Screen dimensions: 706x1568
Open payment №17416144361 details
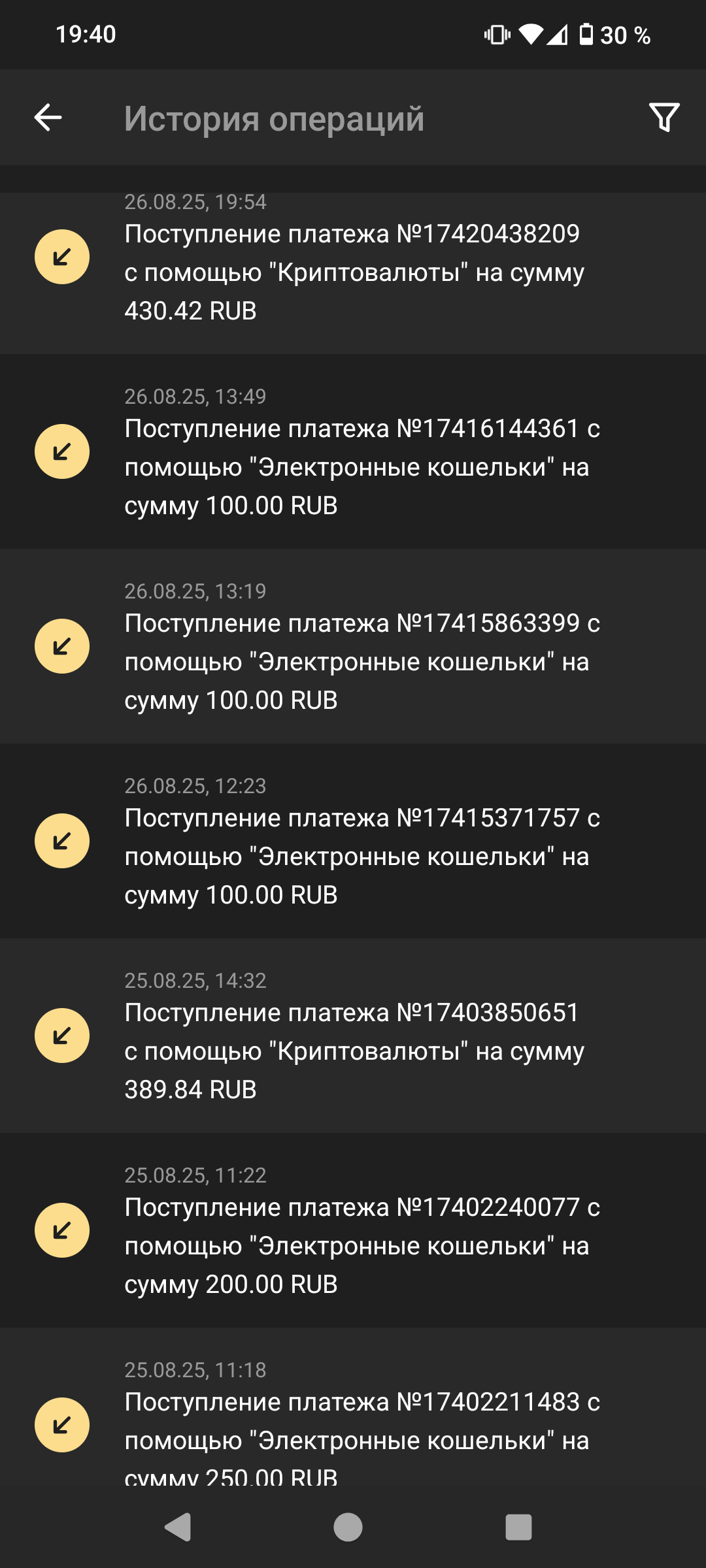click(x=353, y=466)
